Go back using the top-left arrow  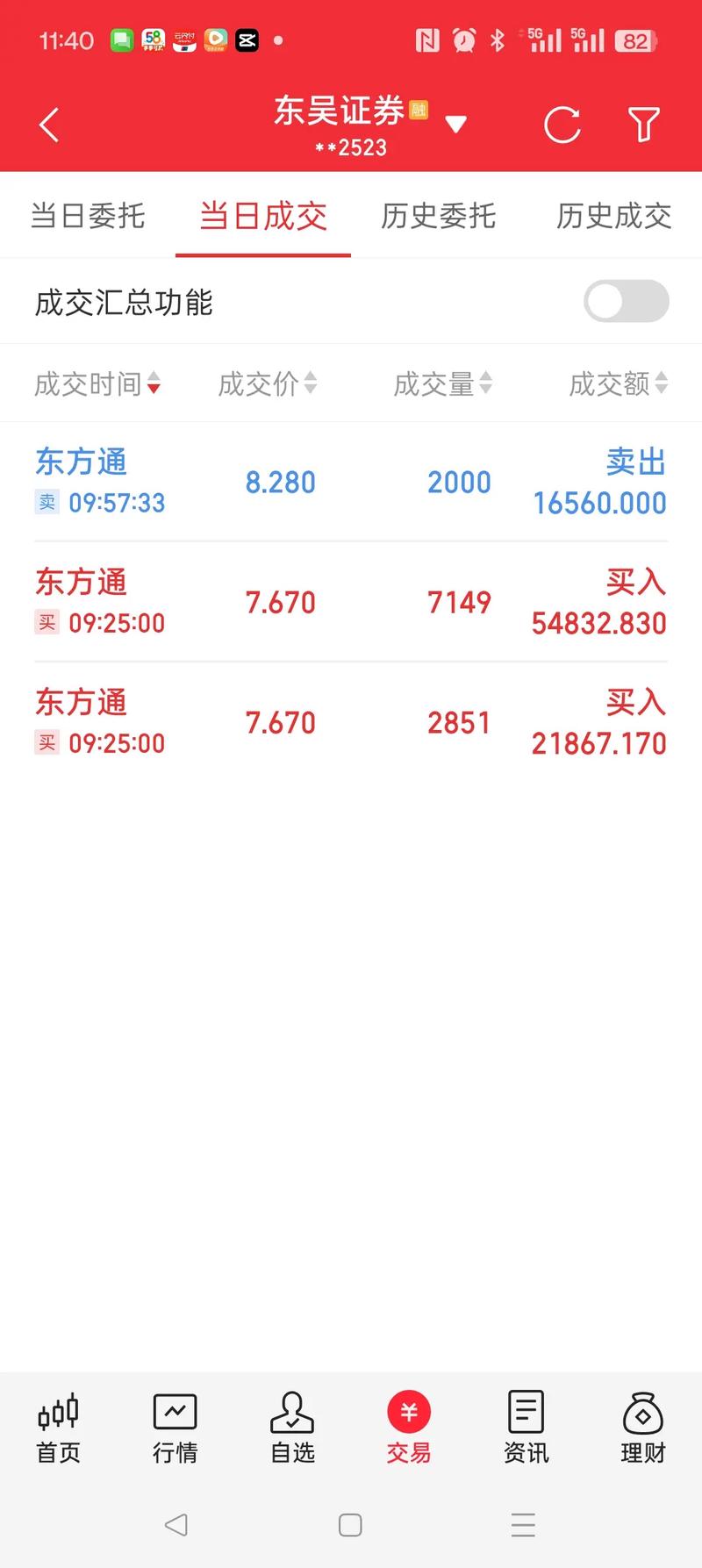click(x=49, y=125)
